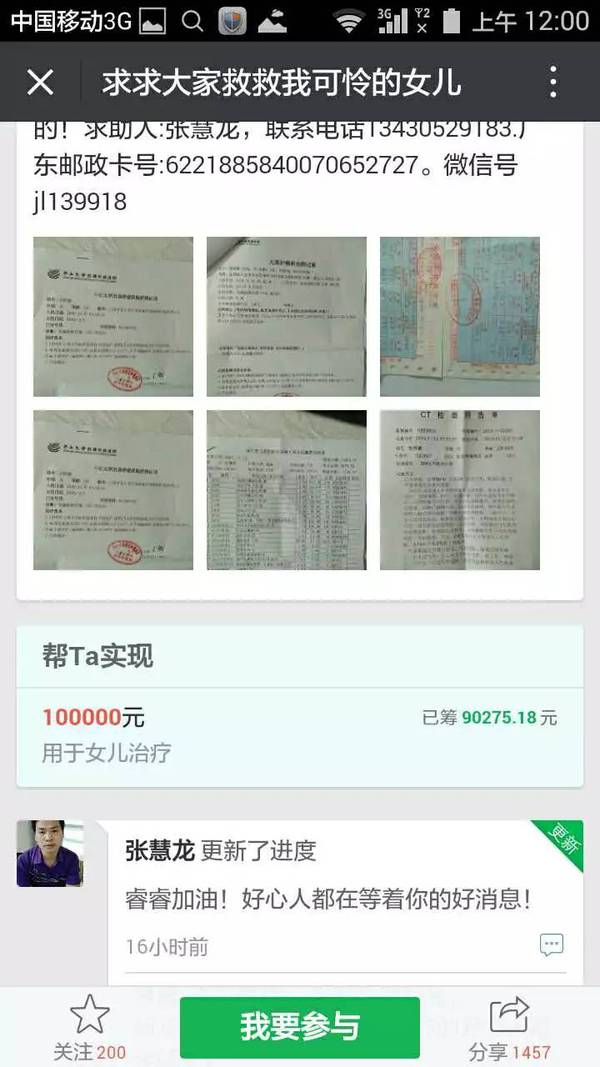Open first photo in the bottom row

tap(113, 490)
